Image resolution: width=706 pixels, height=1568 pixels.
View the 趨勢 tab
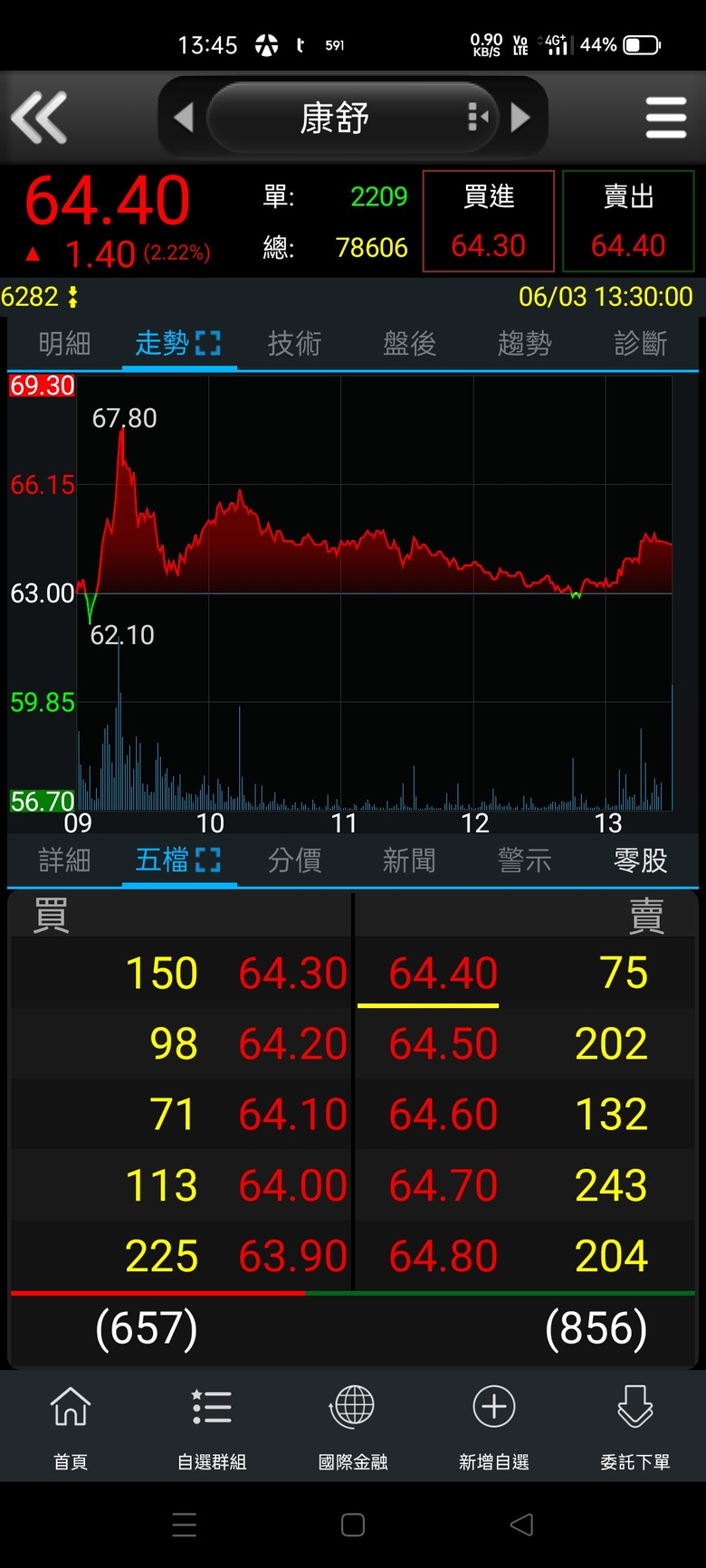pos(524,344)
